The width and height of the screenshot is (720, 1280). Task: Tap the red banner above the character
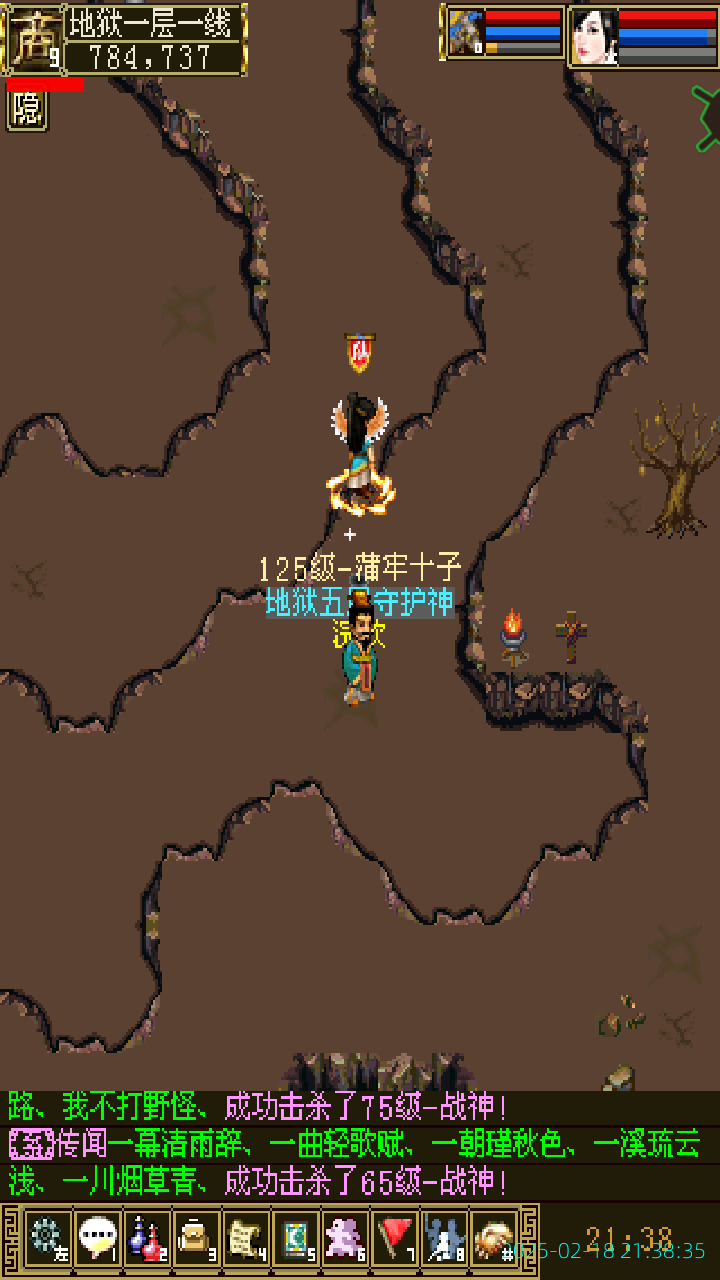[359, 352]
